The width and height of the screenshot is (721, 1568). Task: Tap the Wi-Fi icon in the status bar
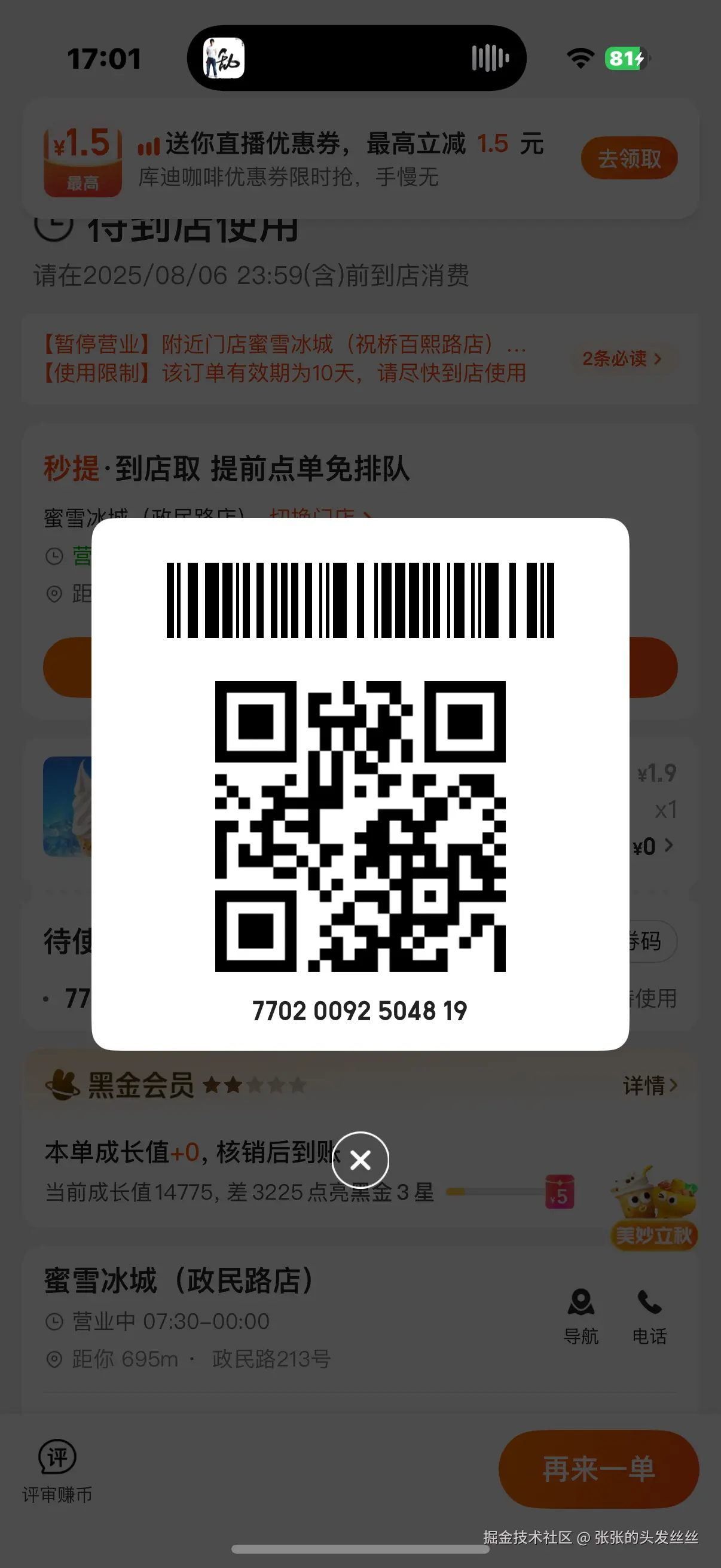point(580,58)
